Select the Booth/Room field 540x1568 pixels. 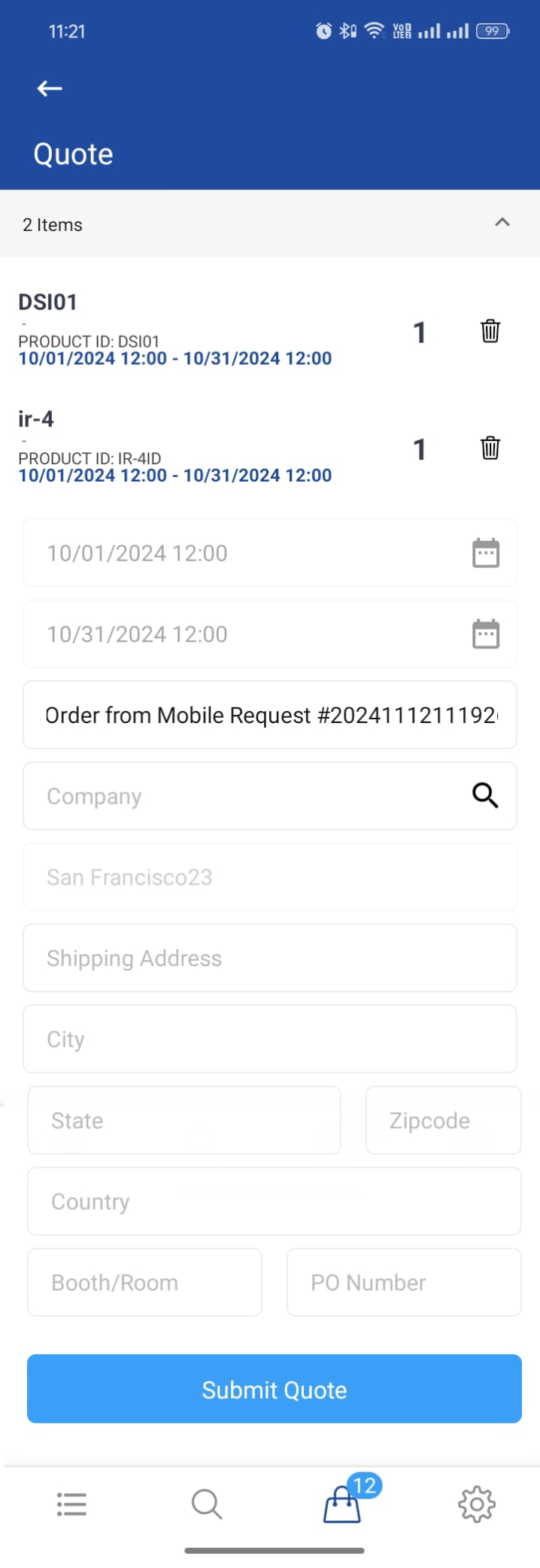click(144, 1283)
